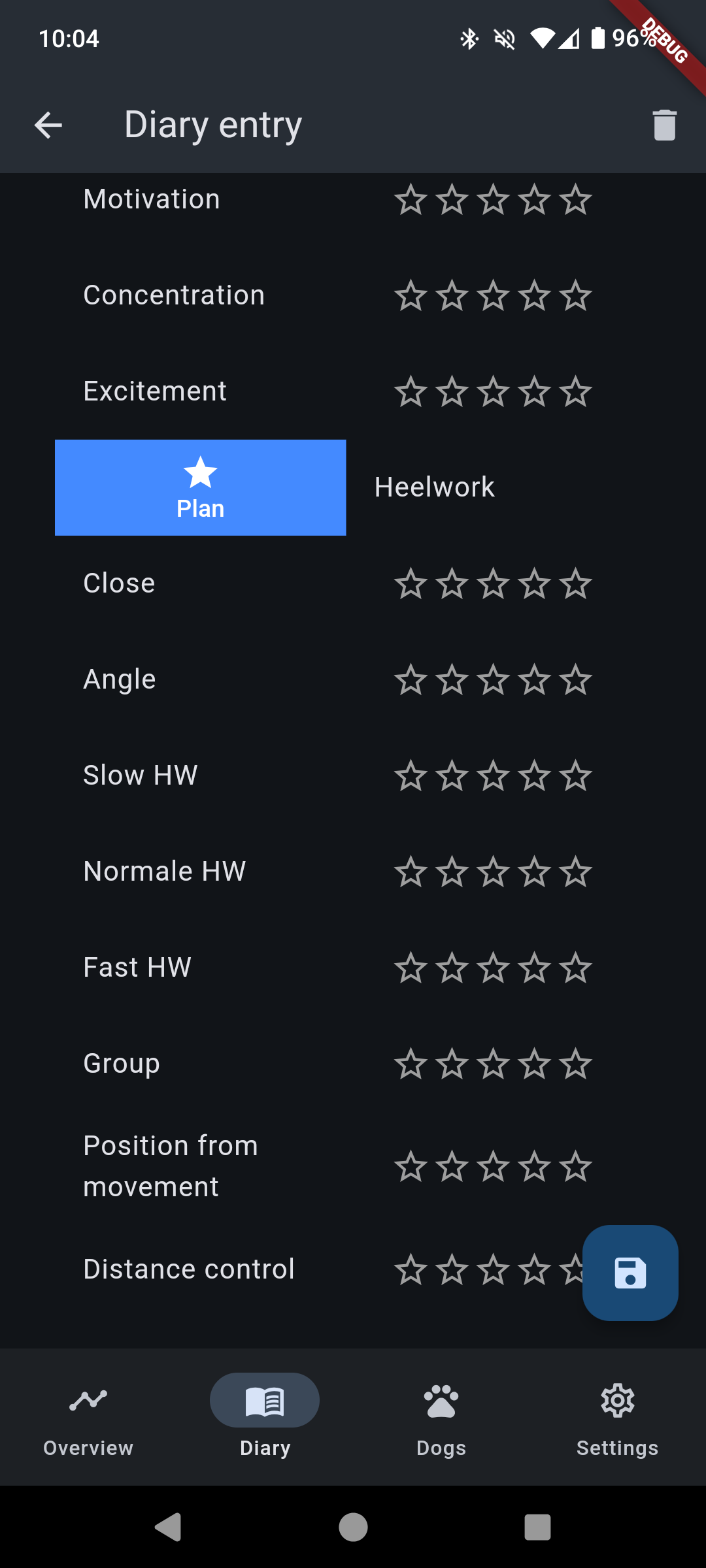Set Group rating to four stars
Screen dimensions: 706x1568
[x=535, y=1064]
